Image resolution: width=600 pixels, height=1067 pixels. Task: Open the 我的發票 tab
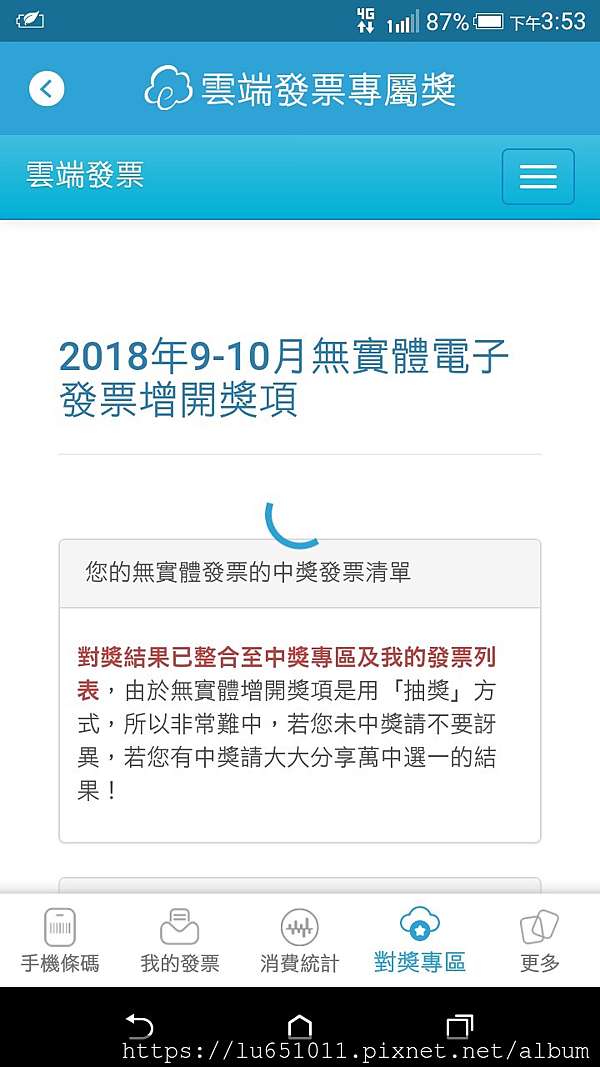[x=180, y=940]
